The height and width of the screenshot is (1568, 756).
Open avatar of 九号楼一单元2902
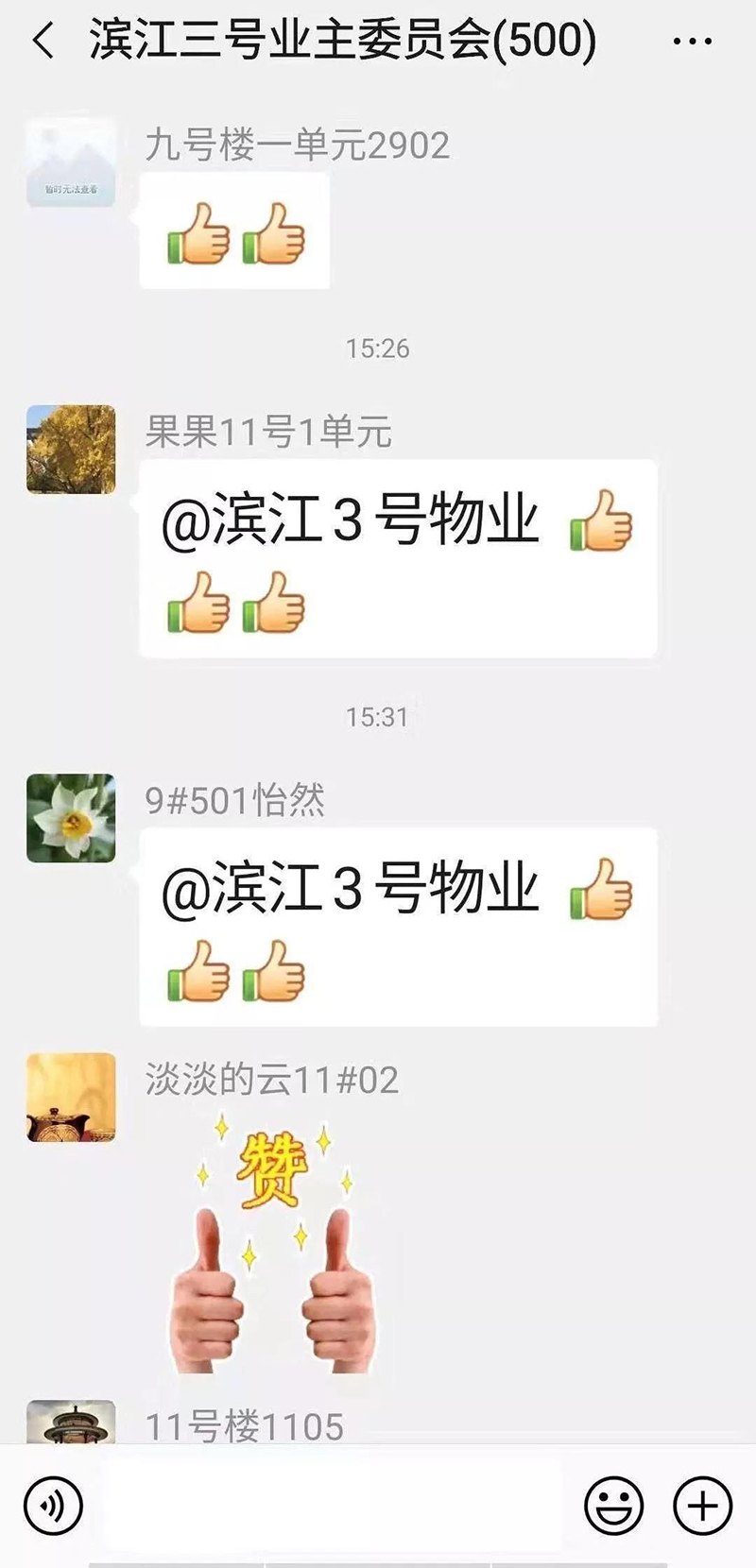pos(71,162)
